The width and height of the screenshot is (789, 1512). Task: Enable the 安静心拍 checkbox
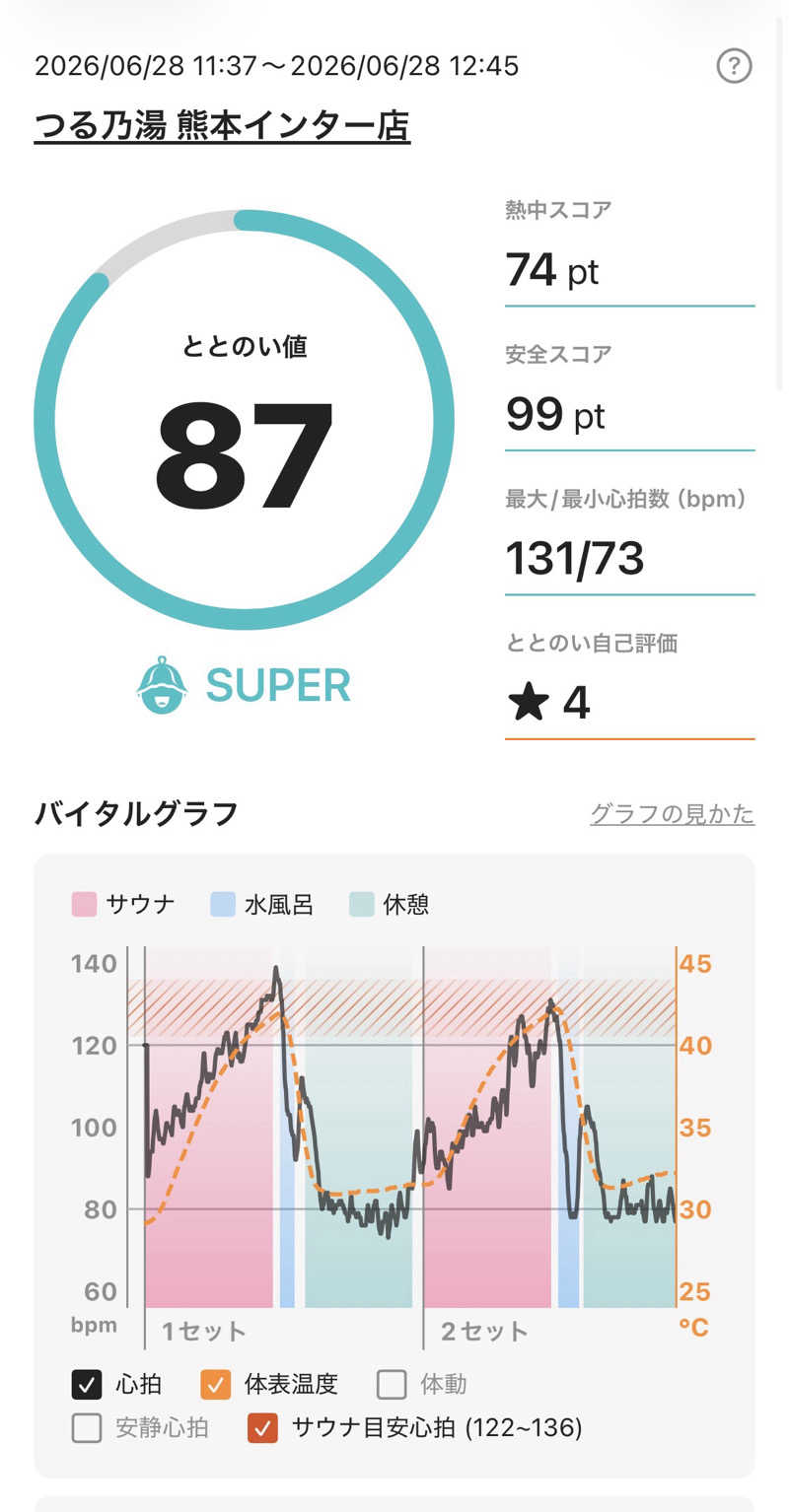[87, 1428]
